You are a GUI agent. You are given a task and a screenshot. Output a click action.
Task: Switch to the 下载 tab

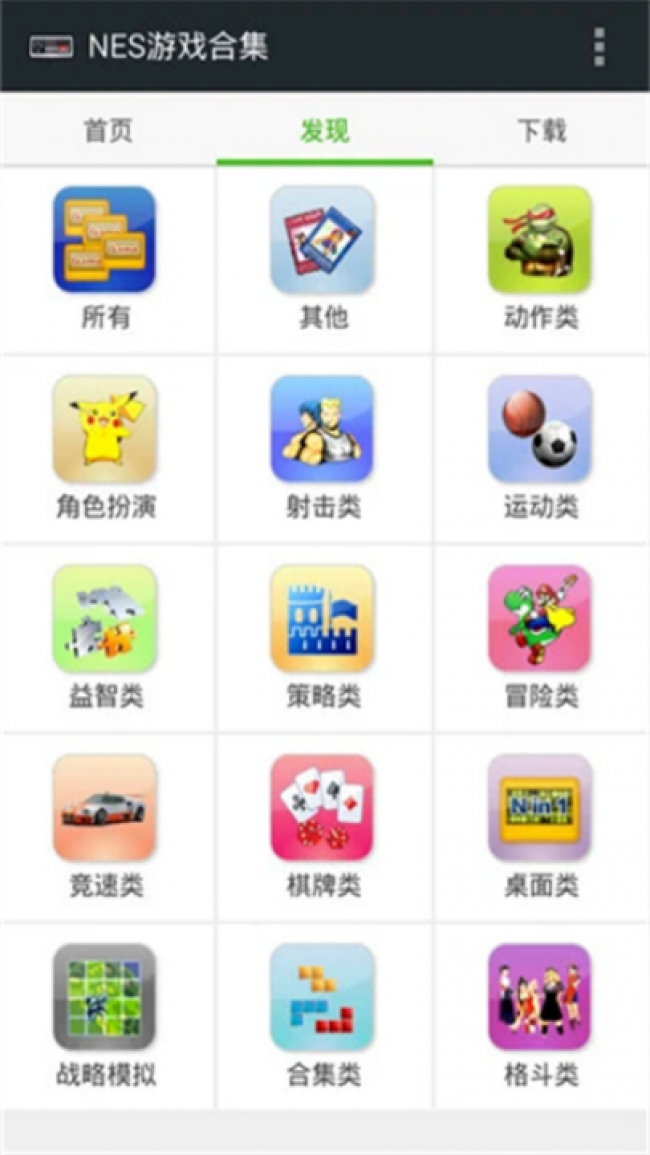click(x=541, y=130)
